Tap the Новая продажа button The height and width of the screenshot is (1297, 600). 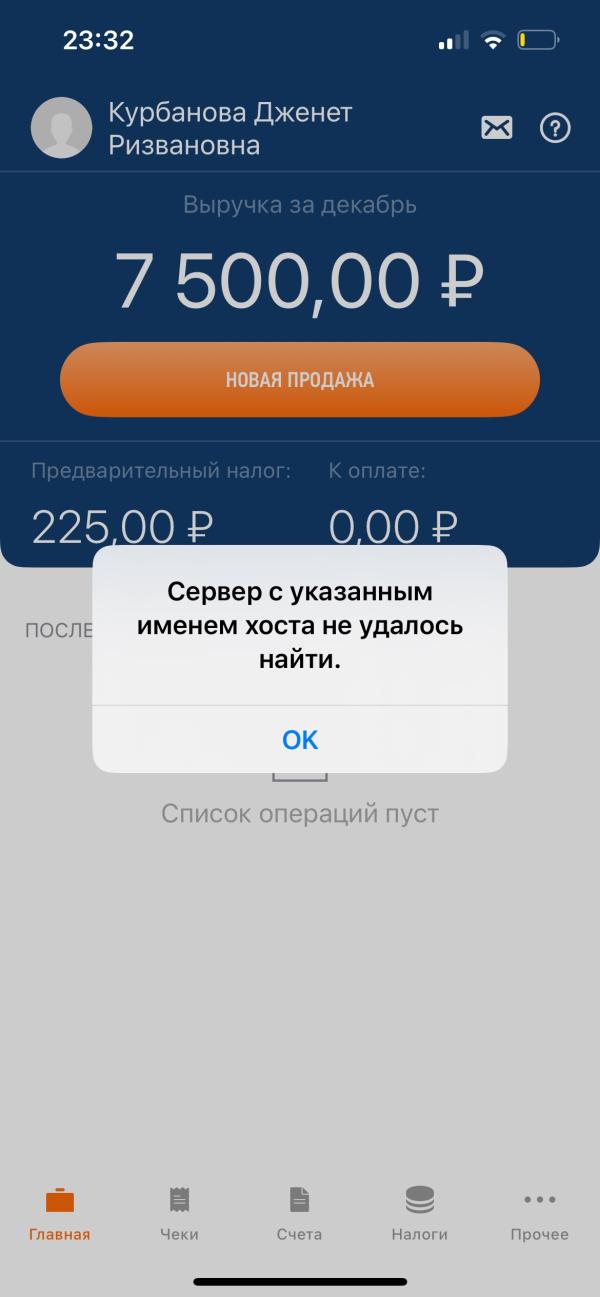point(300,379)
